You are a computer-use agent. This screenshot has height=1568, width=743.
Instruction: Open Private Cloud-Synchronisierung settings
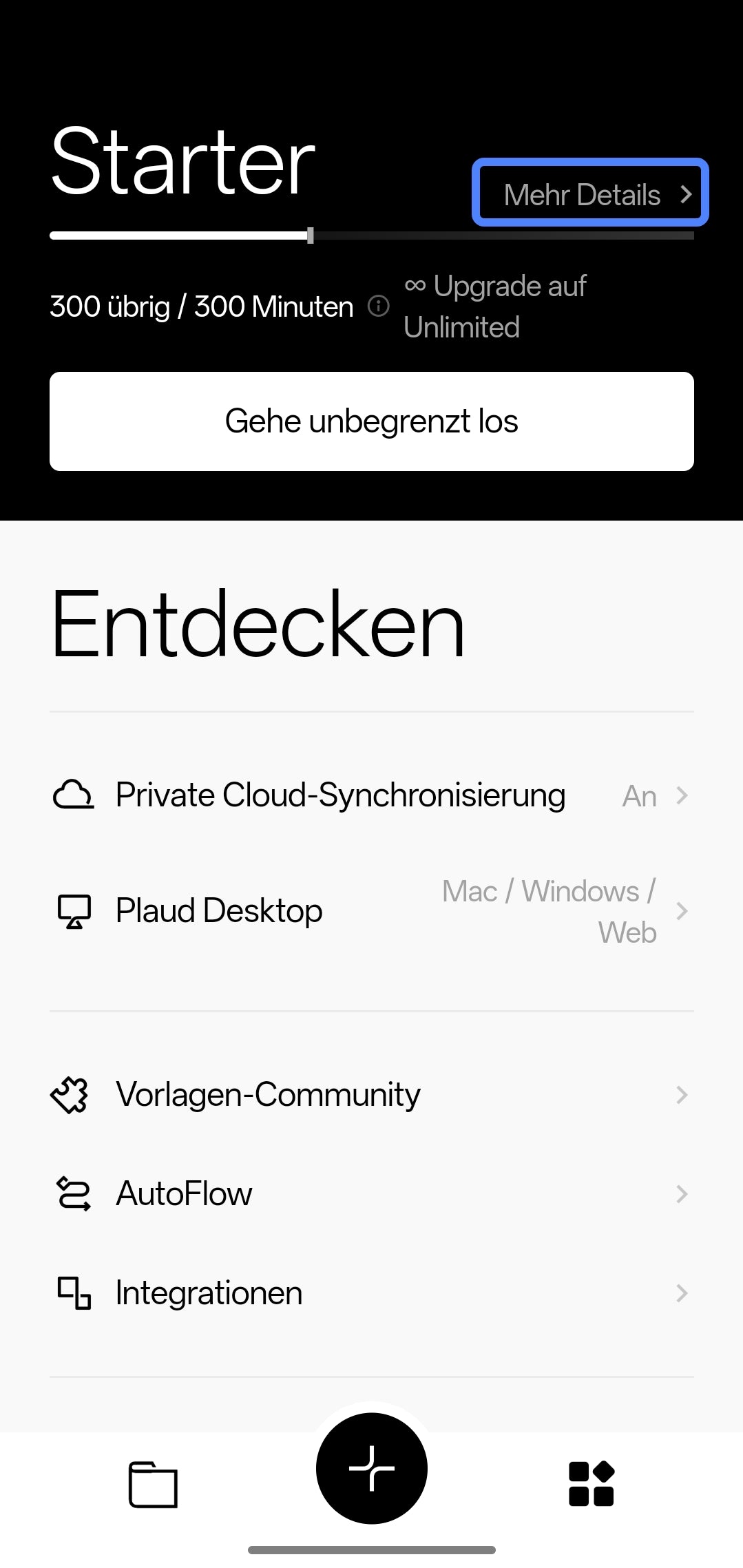(371, 795)
